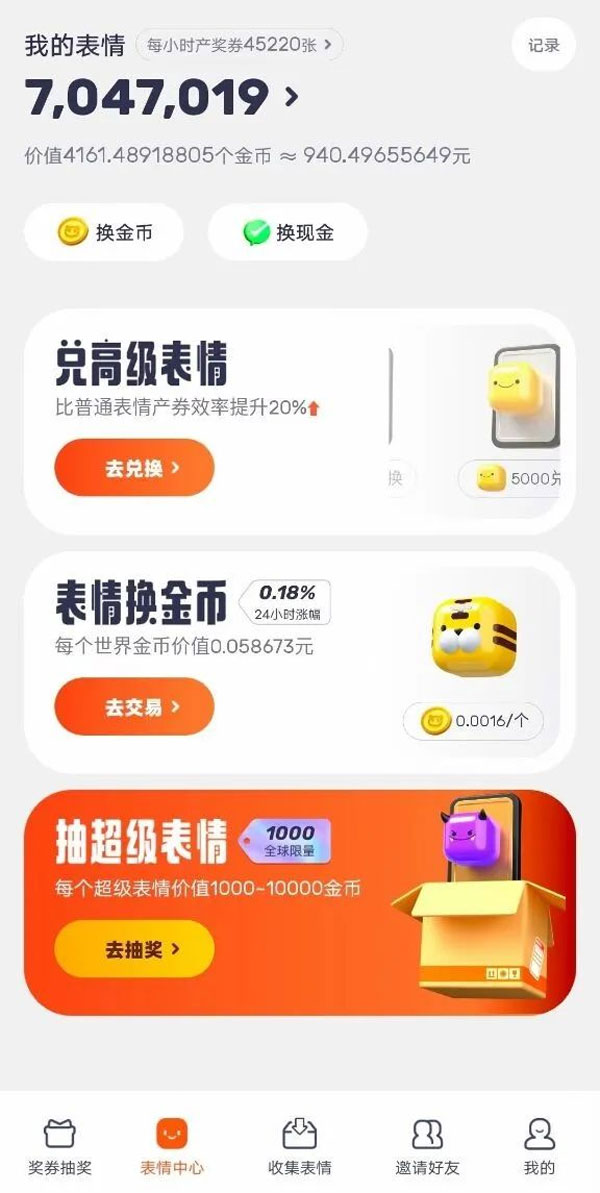Screen dimensions: 600x1193
Task: Open the 我的 profile tab
Action: click(539, 1147)
